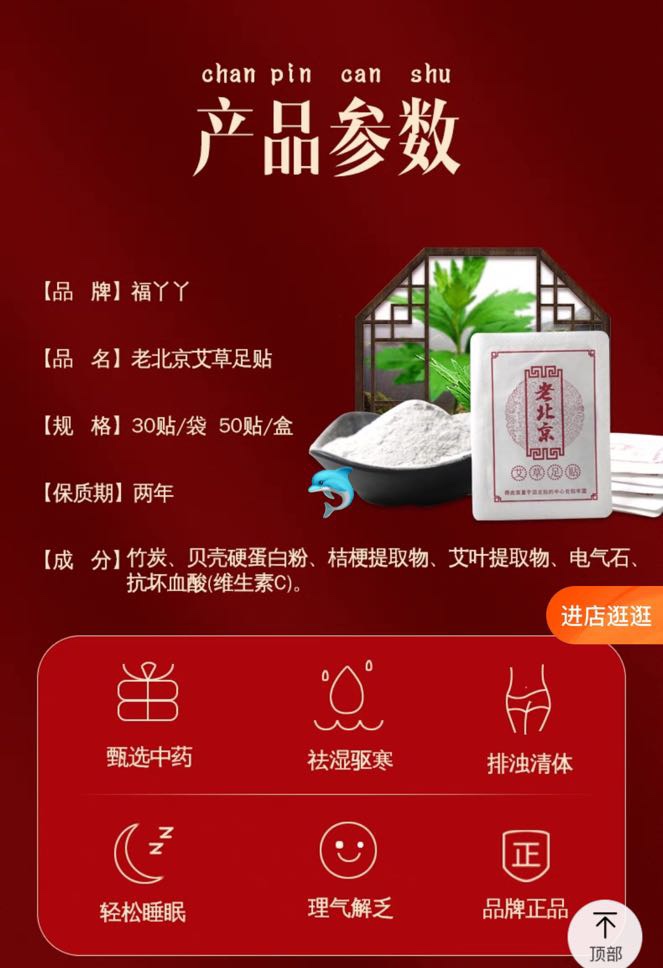
Task: Jump back to top with 顶部
Action: pos(606,936)
